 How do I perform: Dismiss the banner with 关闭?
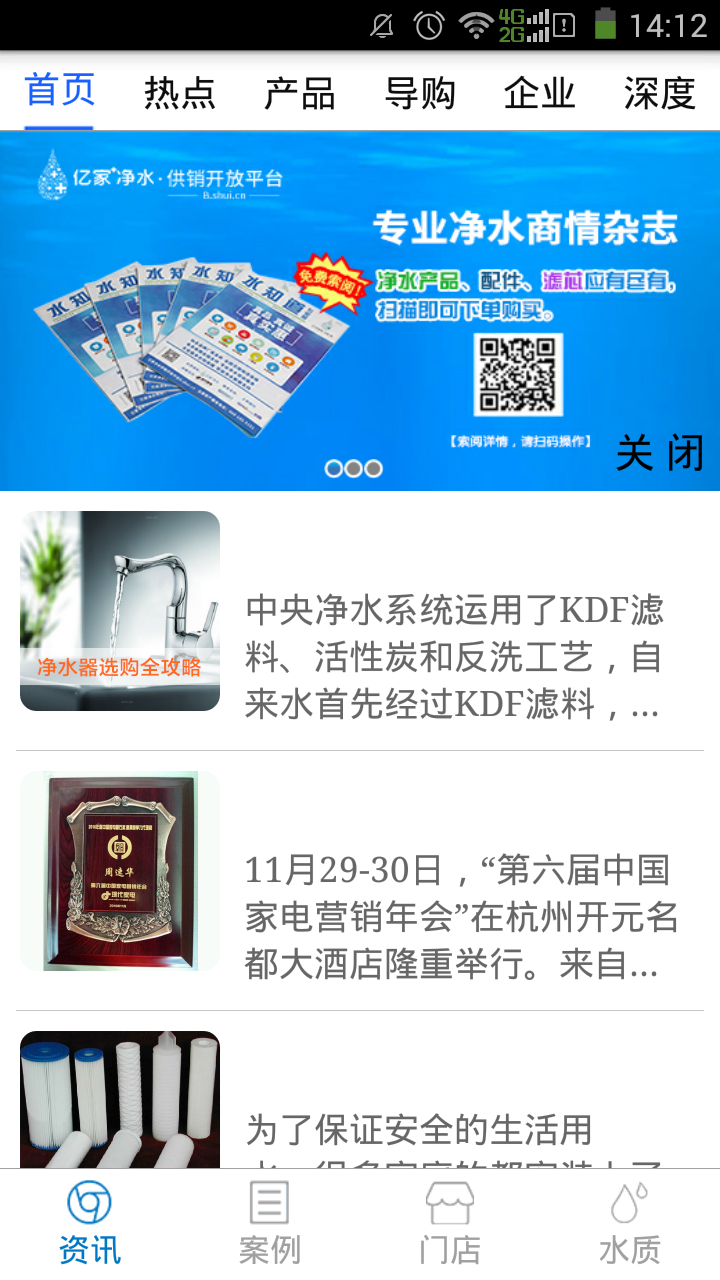click(659, 453)
